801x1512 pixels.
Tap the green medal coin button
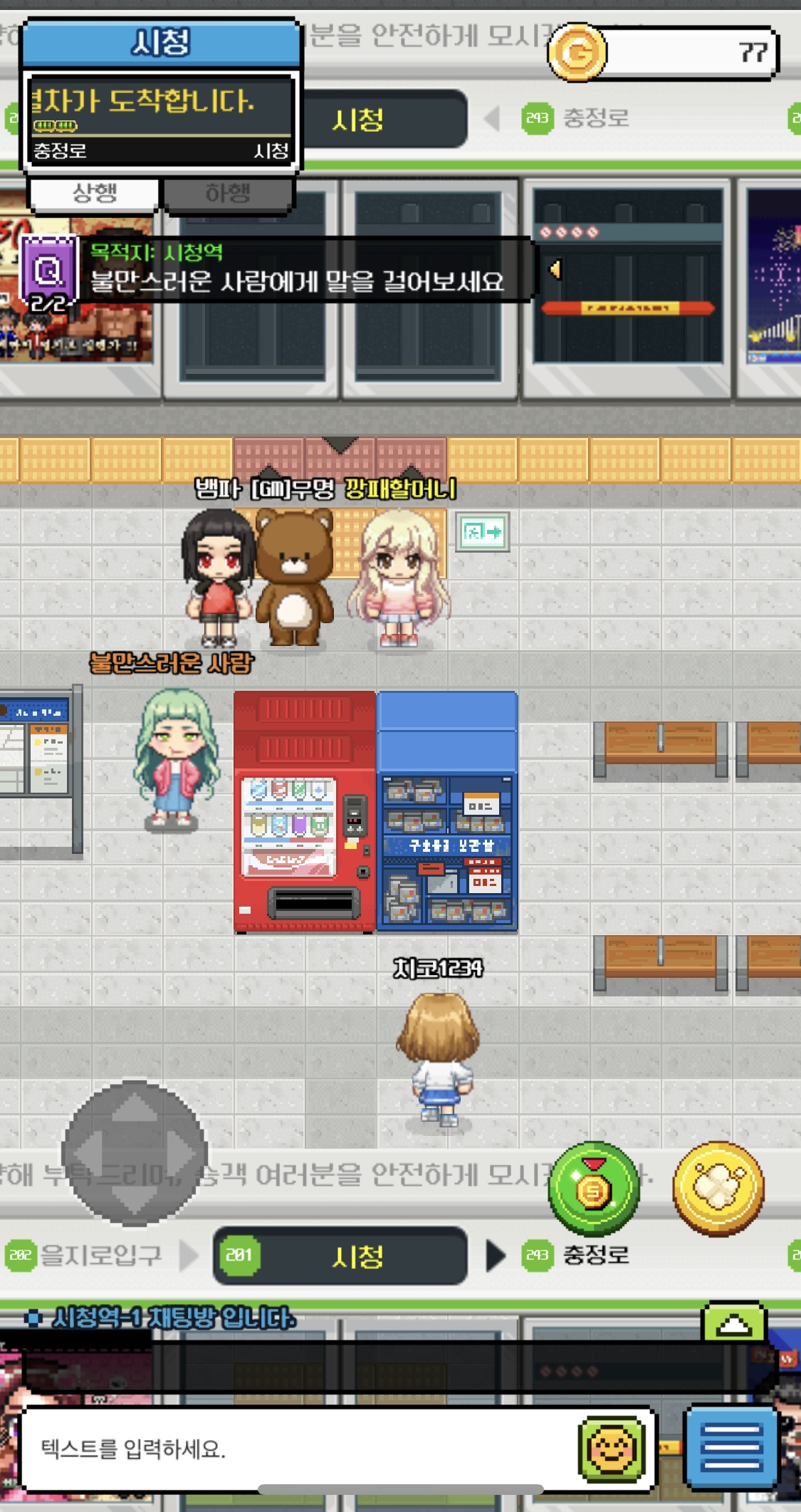(x=593, y=1188)
